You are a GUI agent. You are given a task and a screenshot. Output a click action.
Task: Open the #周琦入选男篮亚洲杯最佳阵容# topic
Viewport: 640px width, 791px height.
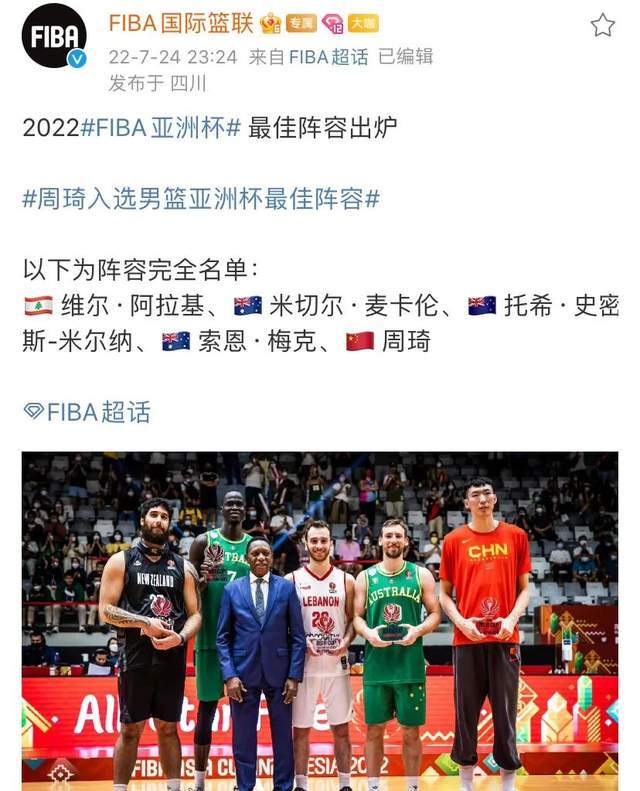coord(200,198)
